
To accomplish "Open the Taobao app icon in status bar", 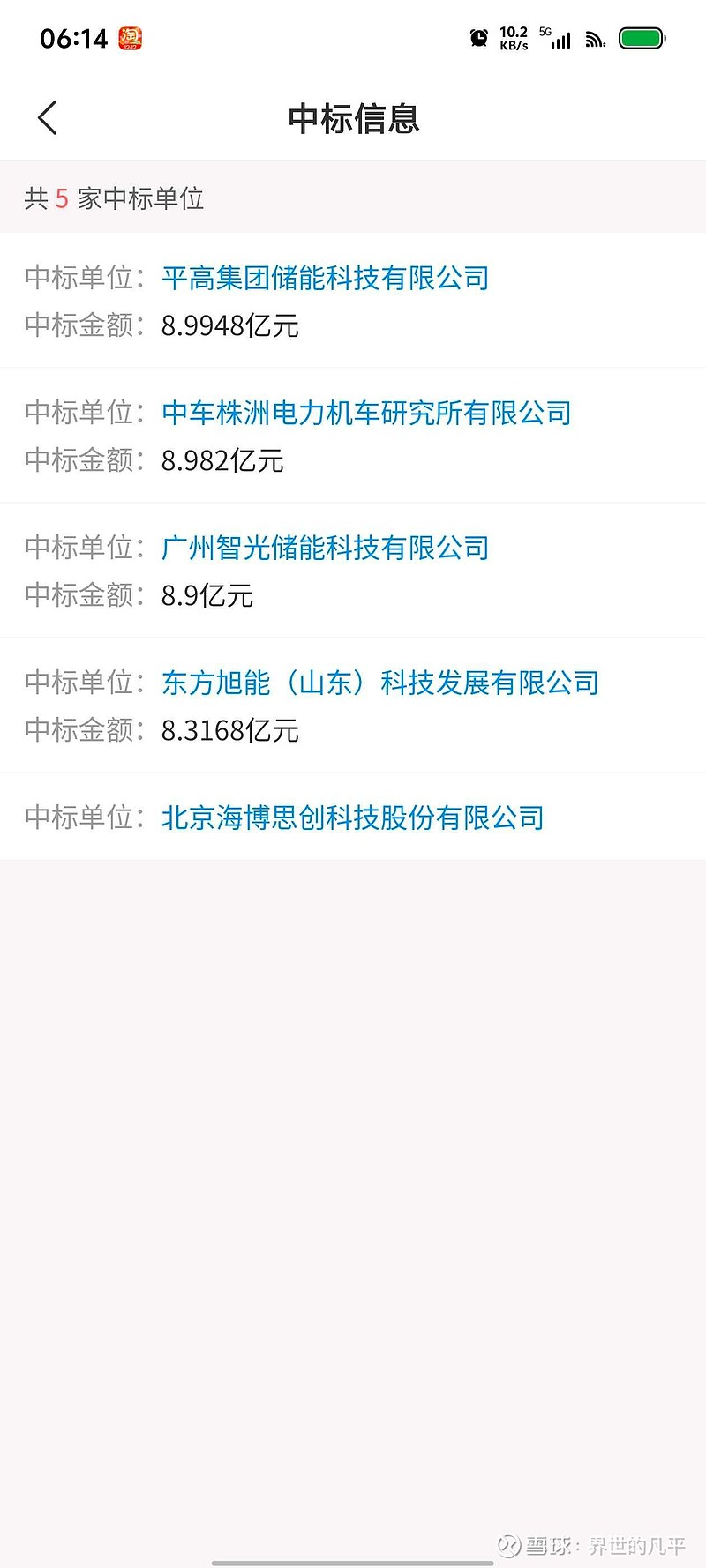I will click(129, 38).
